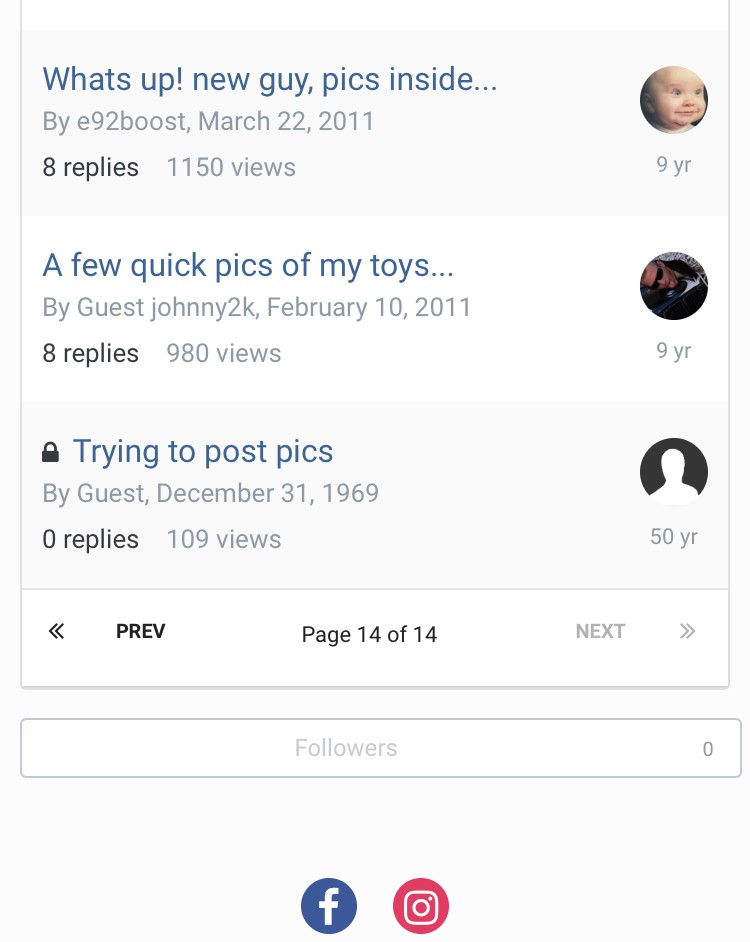Tap the default silhouette avatar beside Trying to post pics

[674, 472]
